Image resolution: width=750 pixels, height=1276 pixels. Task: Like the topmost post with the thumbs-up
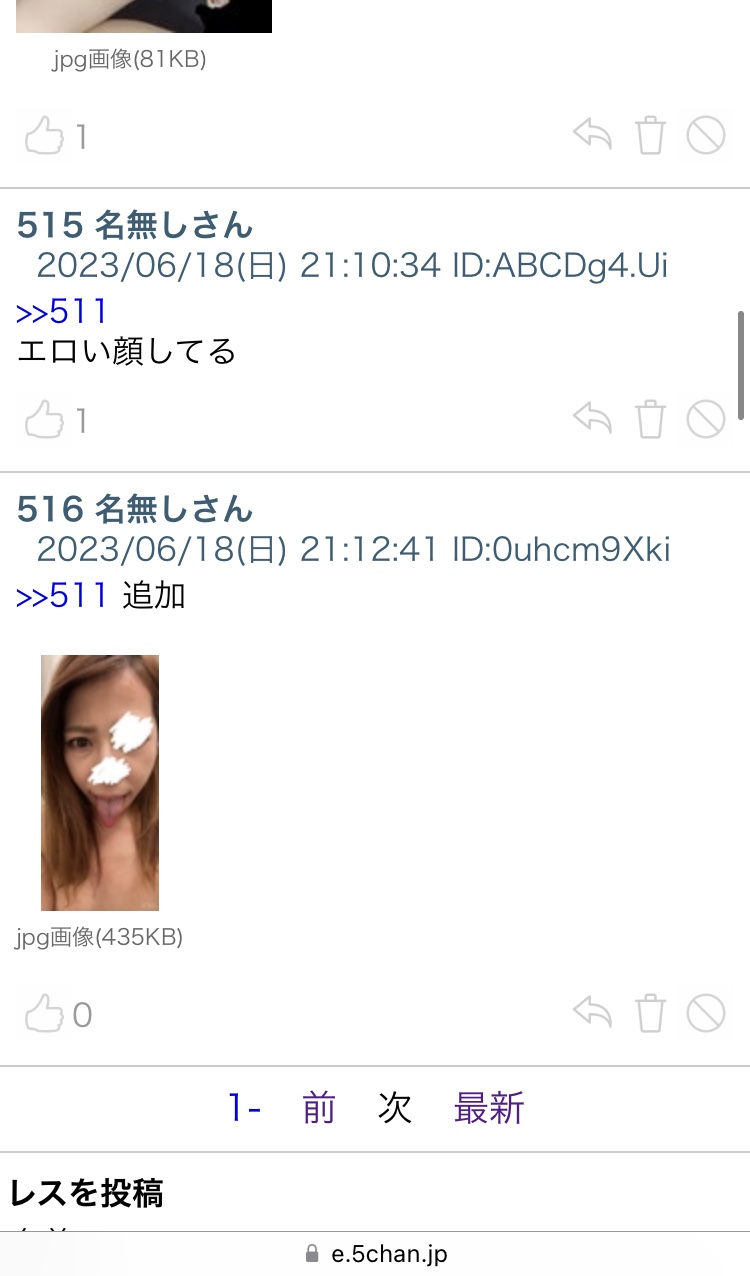[44, 135]
